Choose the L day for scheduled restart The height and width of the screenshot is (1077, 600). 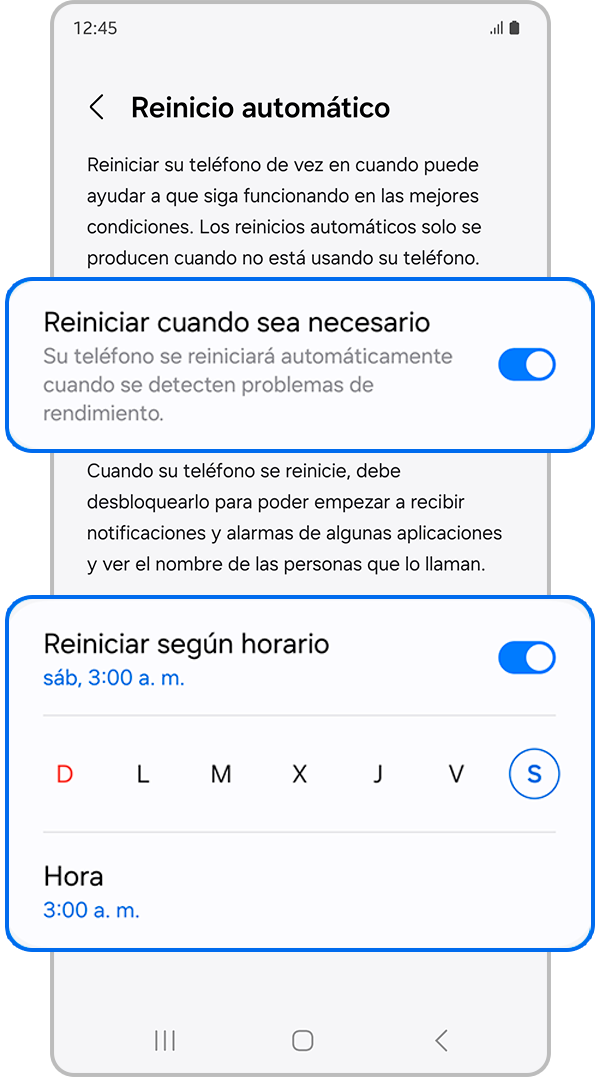pos(143,774)
